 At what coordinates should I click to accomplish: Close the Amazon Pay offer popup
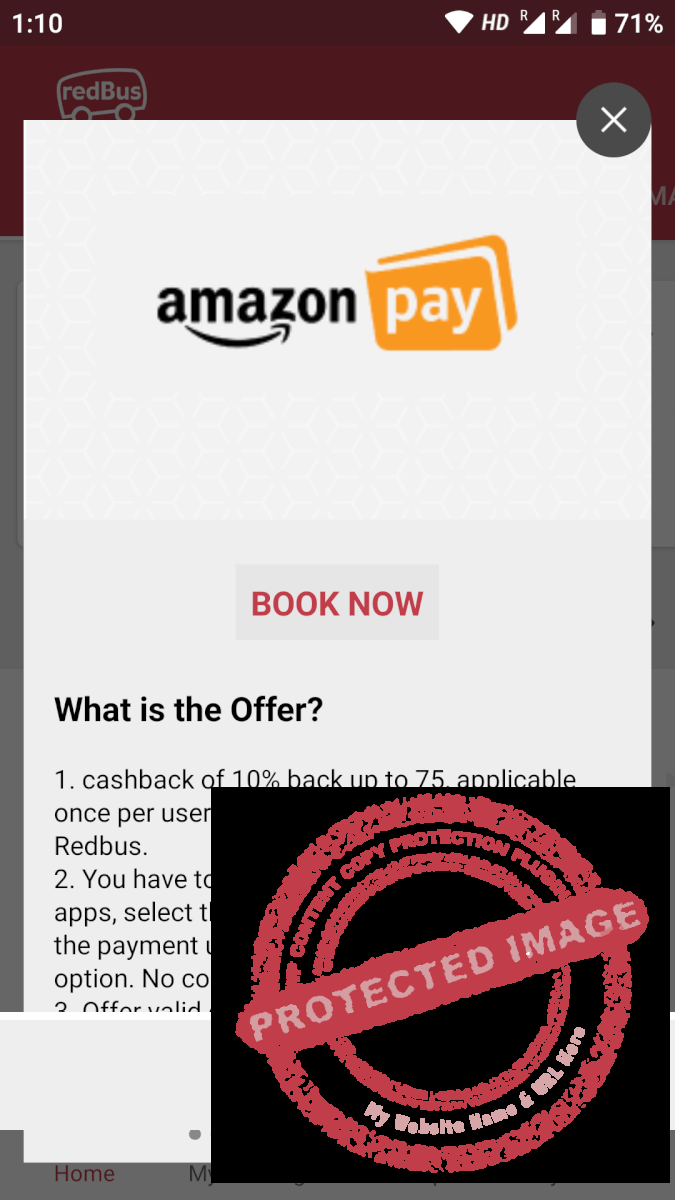[x=613, y=120]
